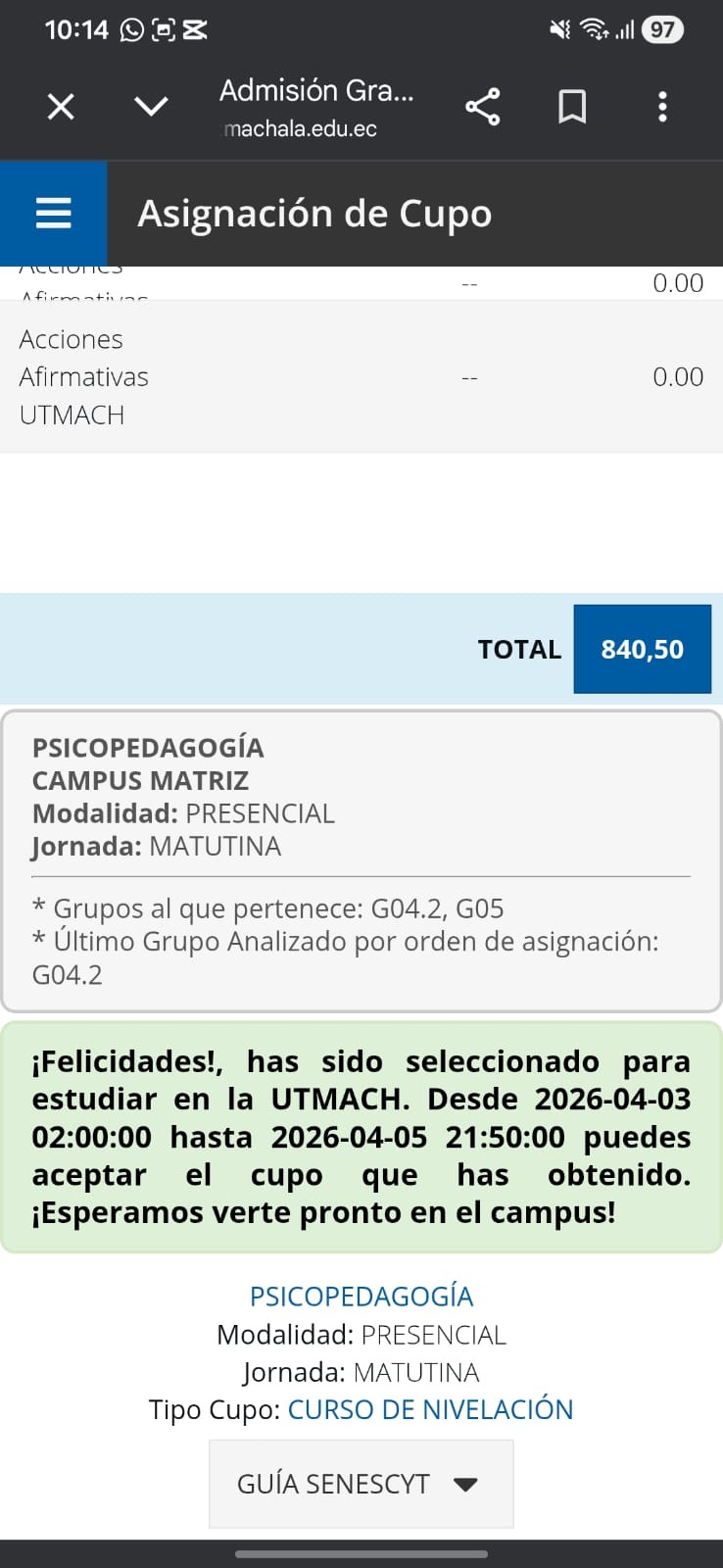This screenshot has width=723, height=1568.
Task: Close the in-app browser tab
Action: tap(61, 106)
